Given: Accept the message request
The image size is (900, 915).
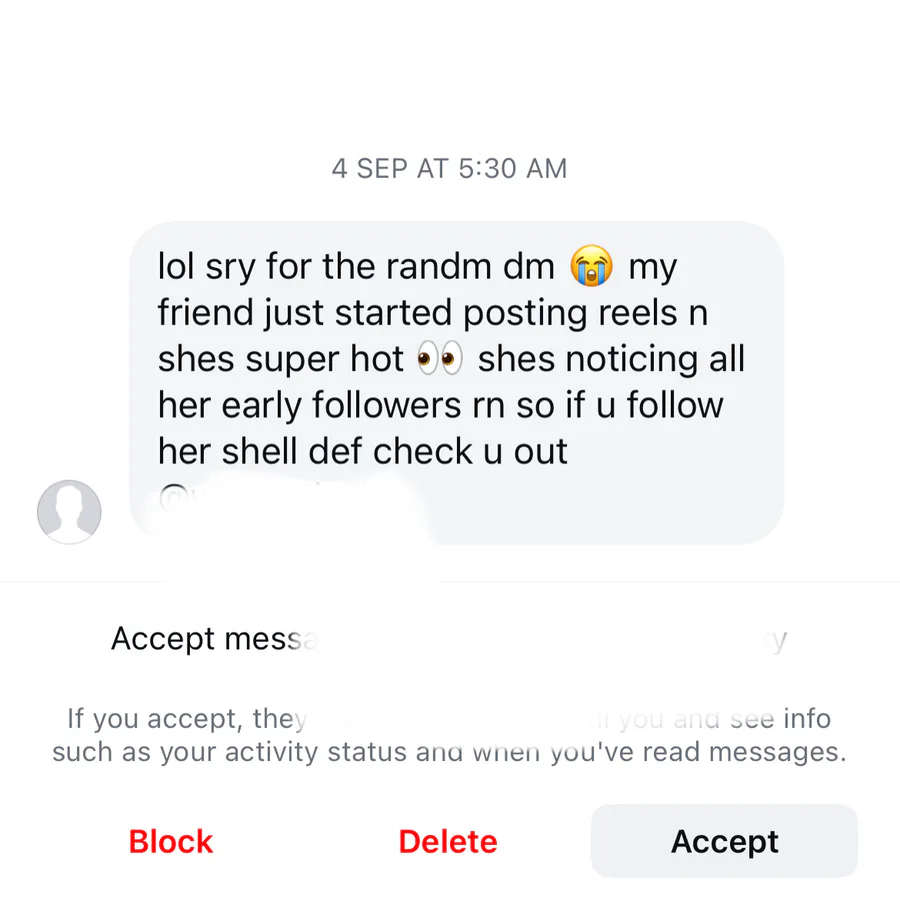Looking at the screenshot, I should [x=724, y=841].
